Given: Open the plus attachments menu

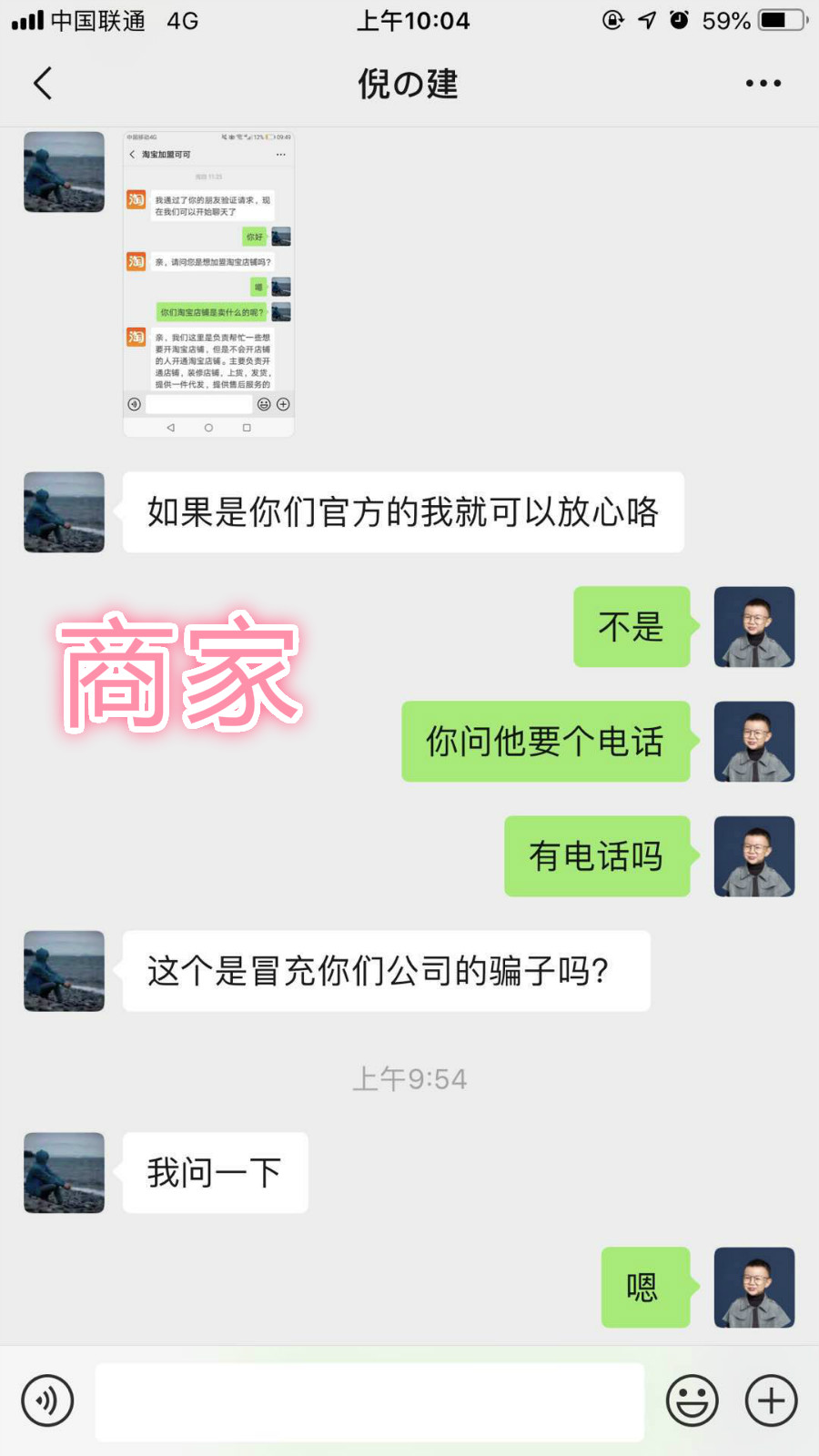Looking at the screenshot, I should (771, 1400).
